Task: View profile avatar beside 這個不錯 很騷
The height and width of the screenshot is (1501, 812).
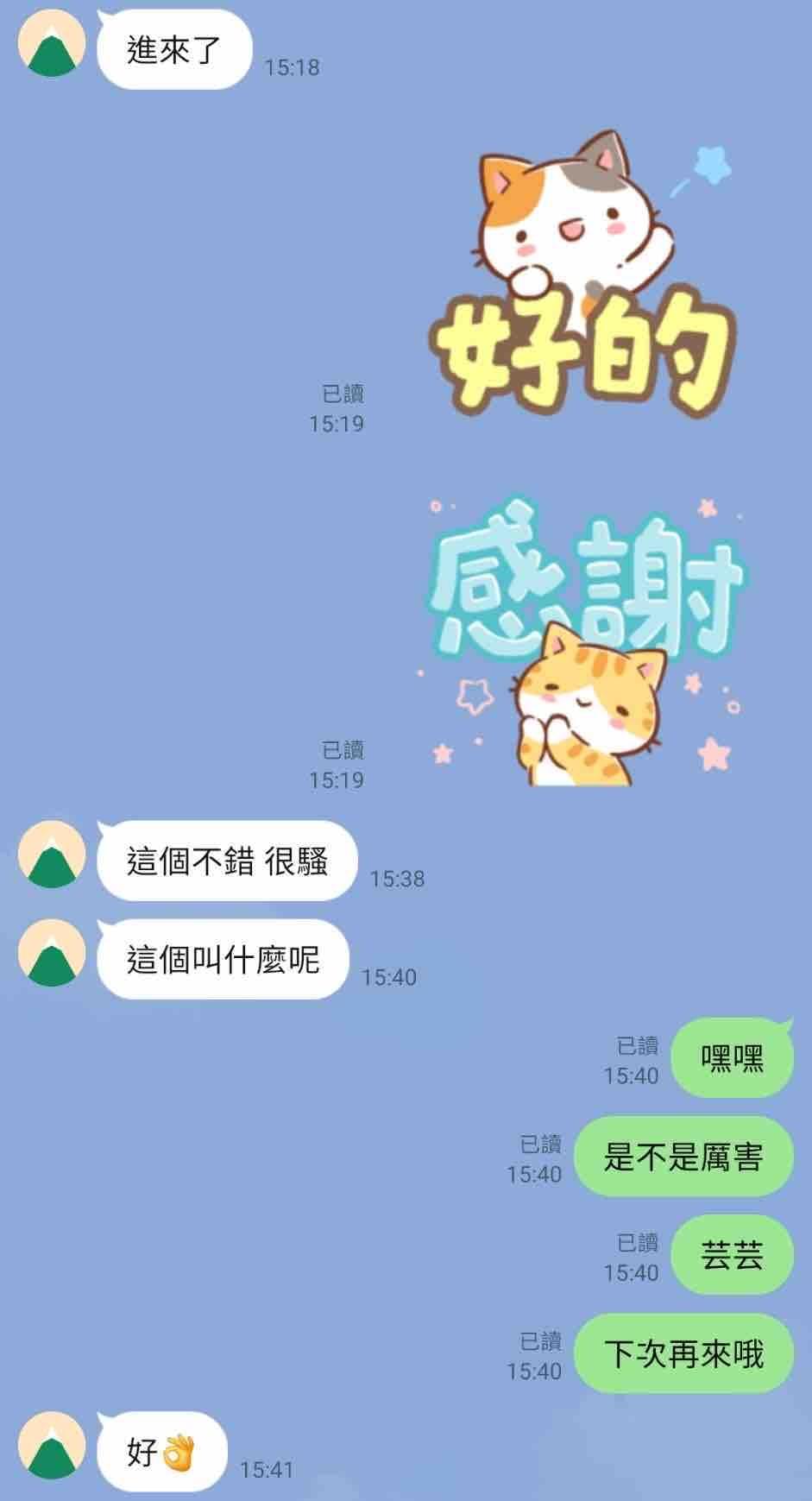Action: click(51, 854)
